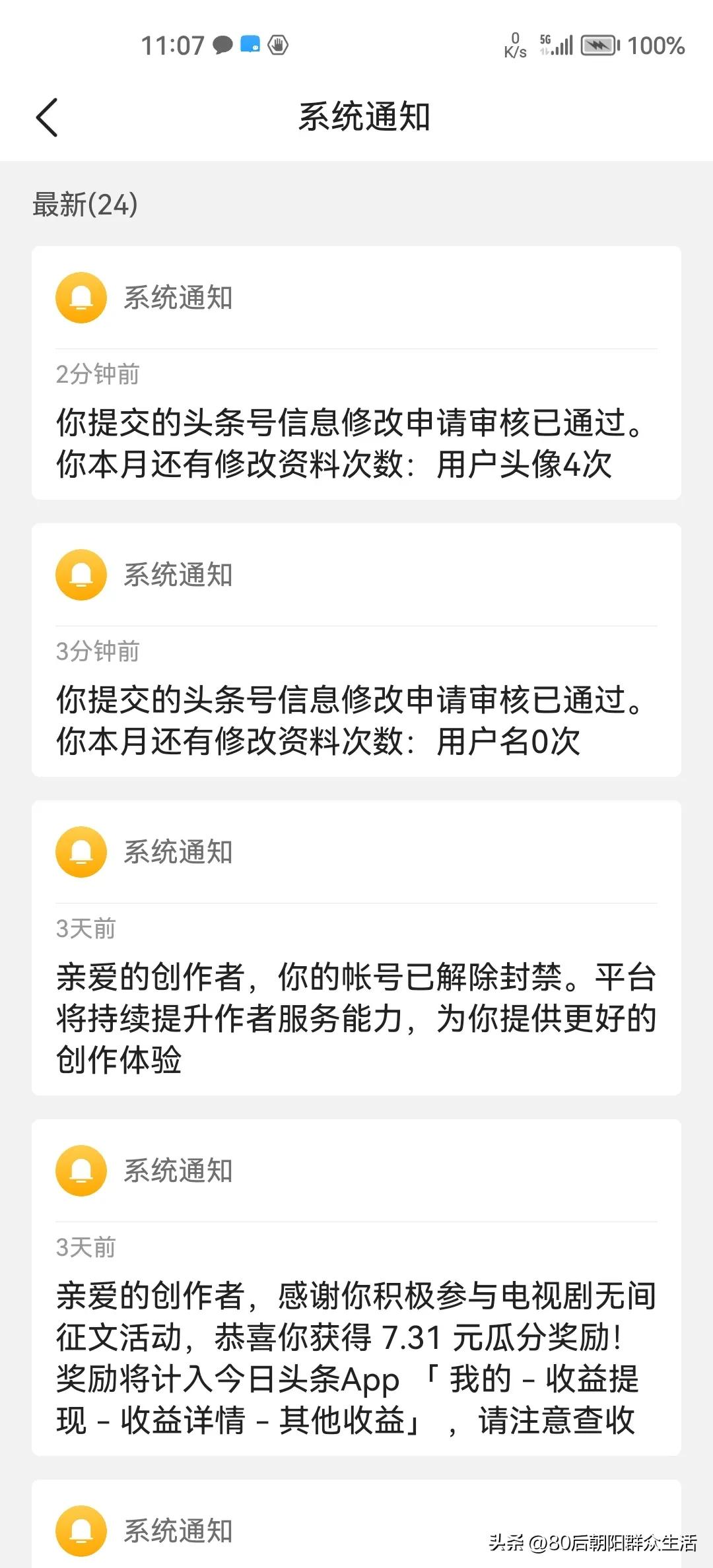This screenshot has width=713, height=1568.
Task: Tap the bell icon on the account unban notice
Action: click(x=81, y=851)
